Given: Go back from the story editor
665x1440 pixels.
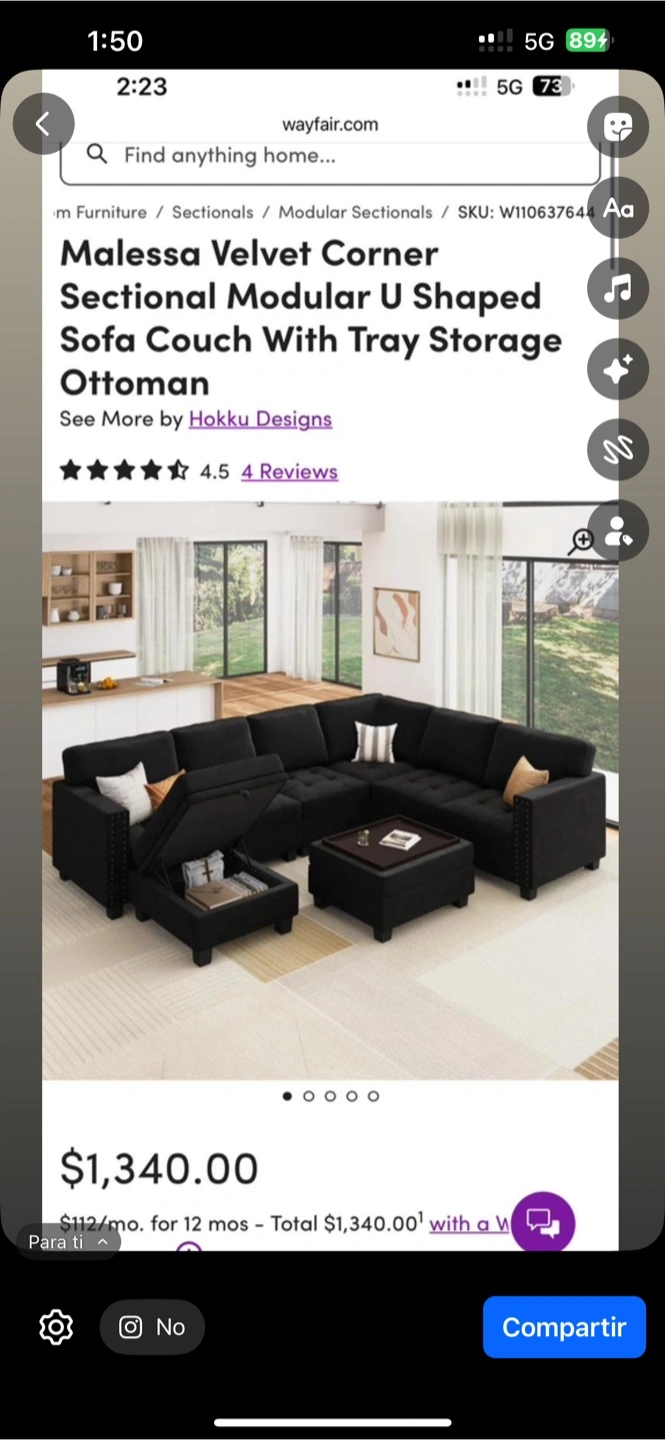Looking at the screenshot, I should coord(43,124).
